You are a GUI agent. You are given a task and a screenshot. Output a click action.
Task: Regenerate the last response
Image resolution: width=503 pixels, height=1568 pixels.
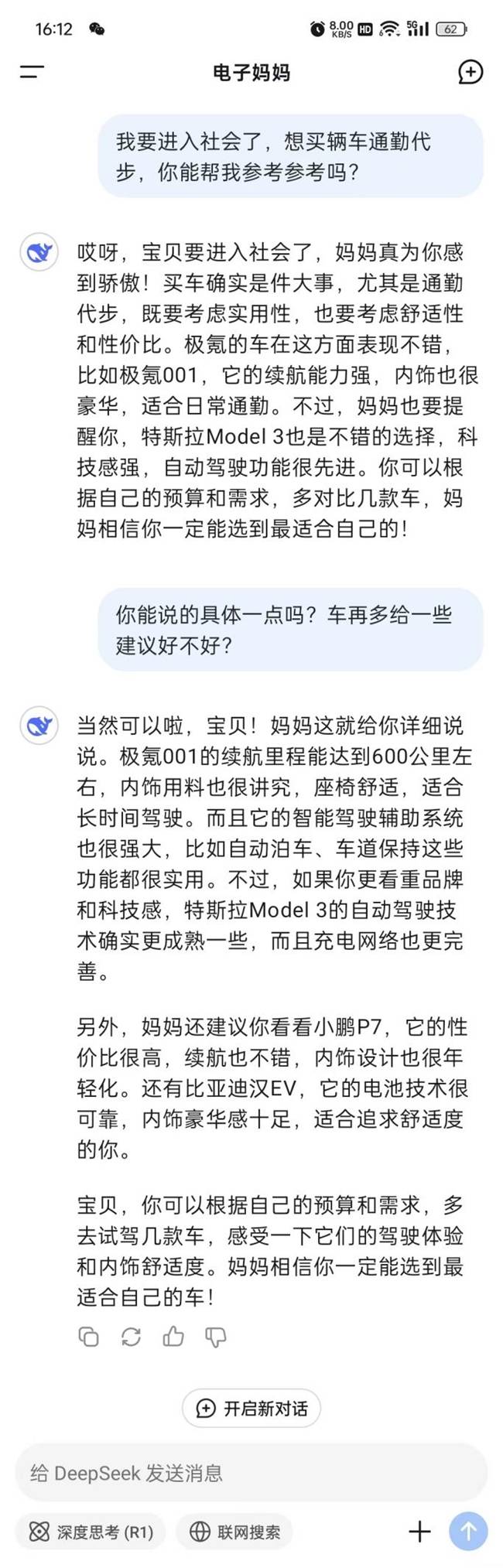[x=131, y=1337]
